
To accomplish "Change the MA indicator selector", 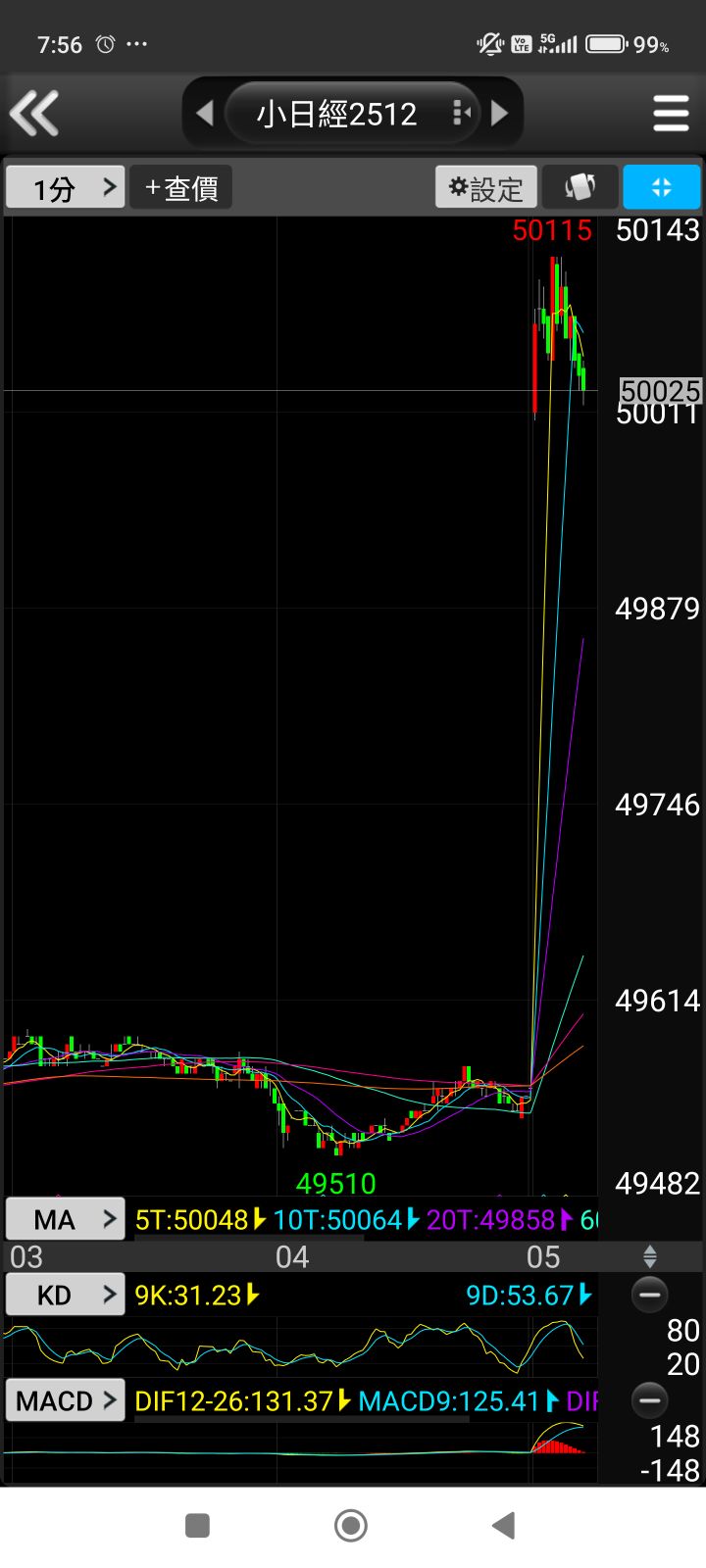I will (x=66, y=1219).
